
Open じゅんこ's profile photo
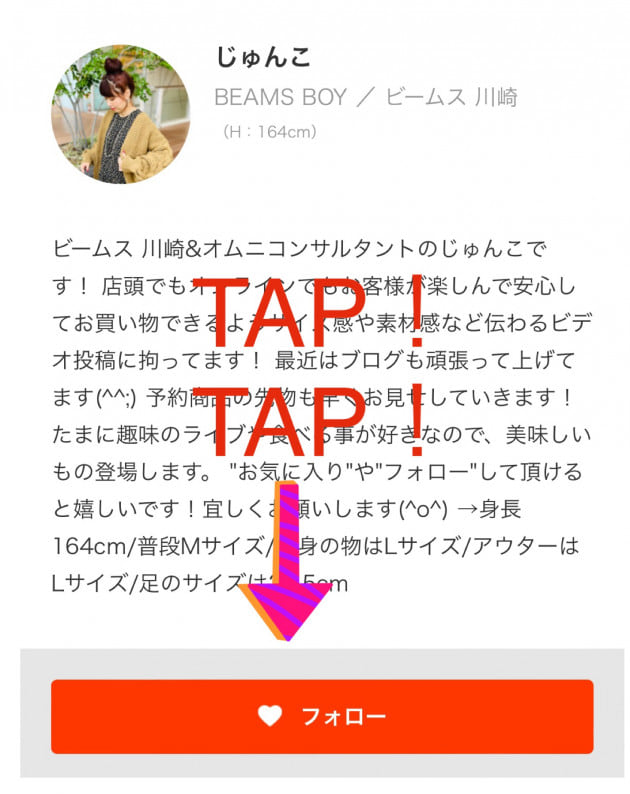120,114
